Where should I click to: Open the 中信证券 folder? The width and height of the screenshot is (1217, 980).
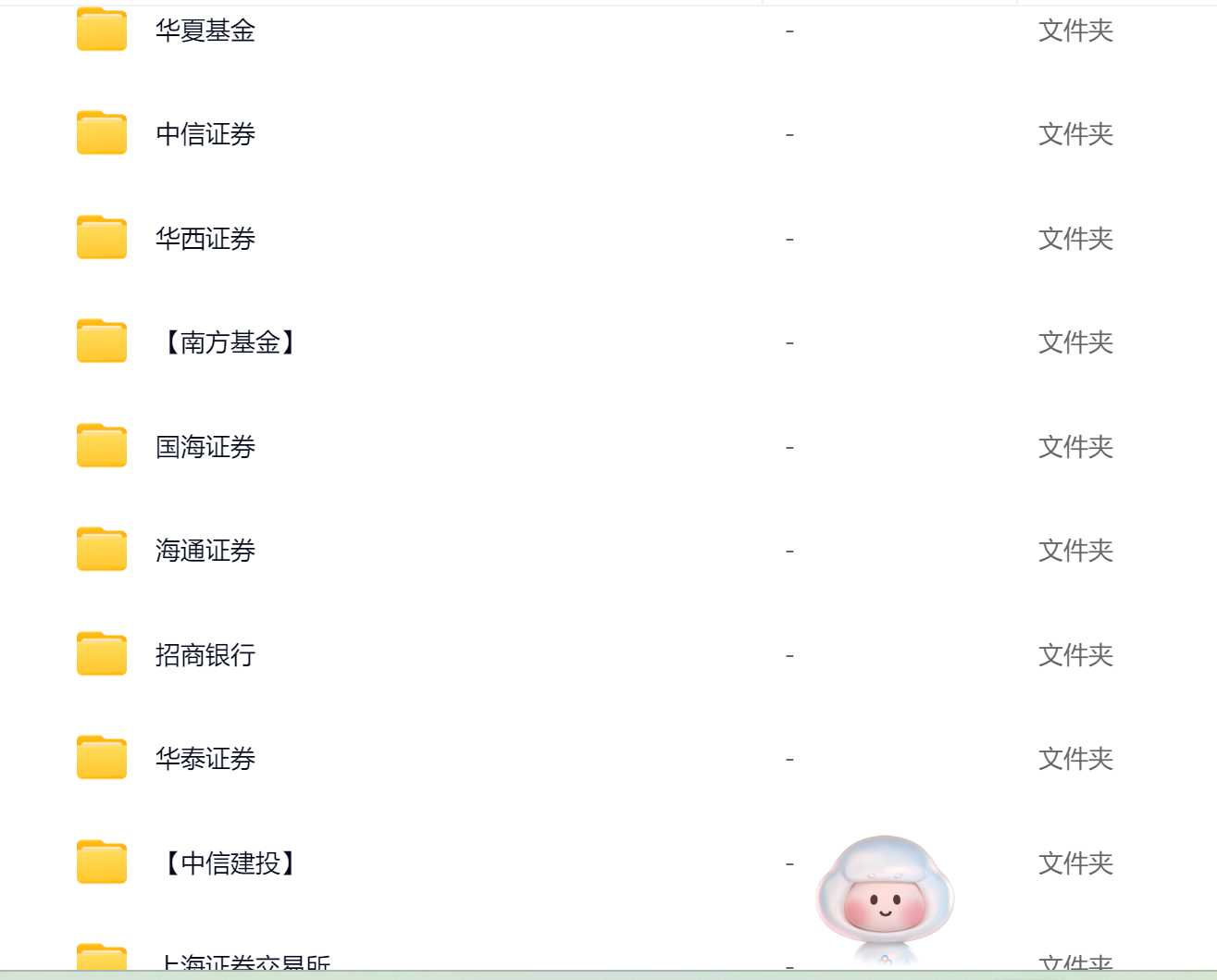(x=205, y=134)
